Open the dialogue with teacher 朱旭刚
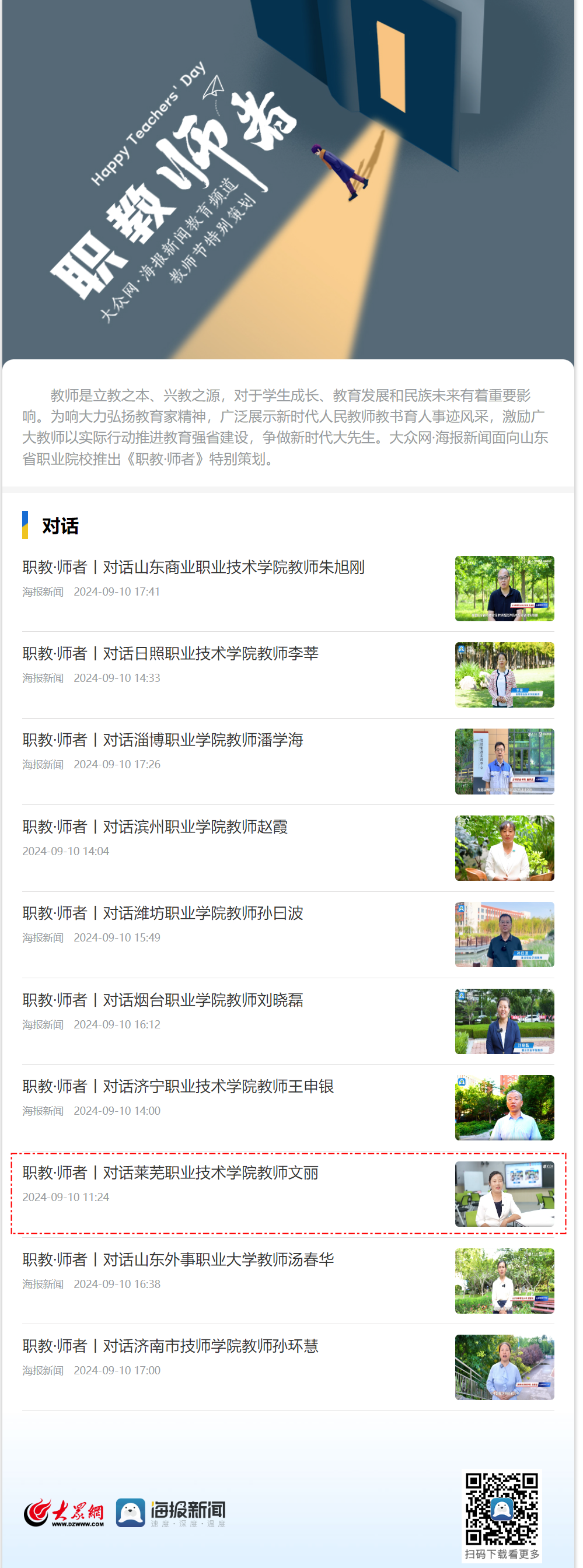583x1568 pixels. coord(193,568)
